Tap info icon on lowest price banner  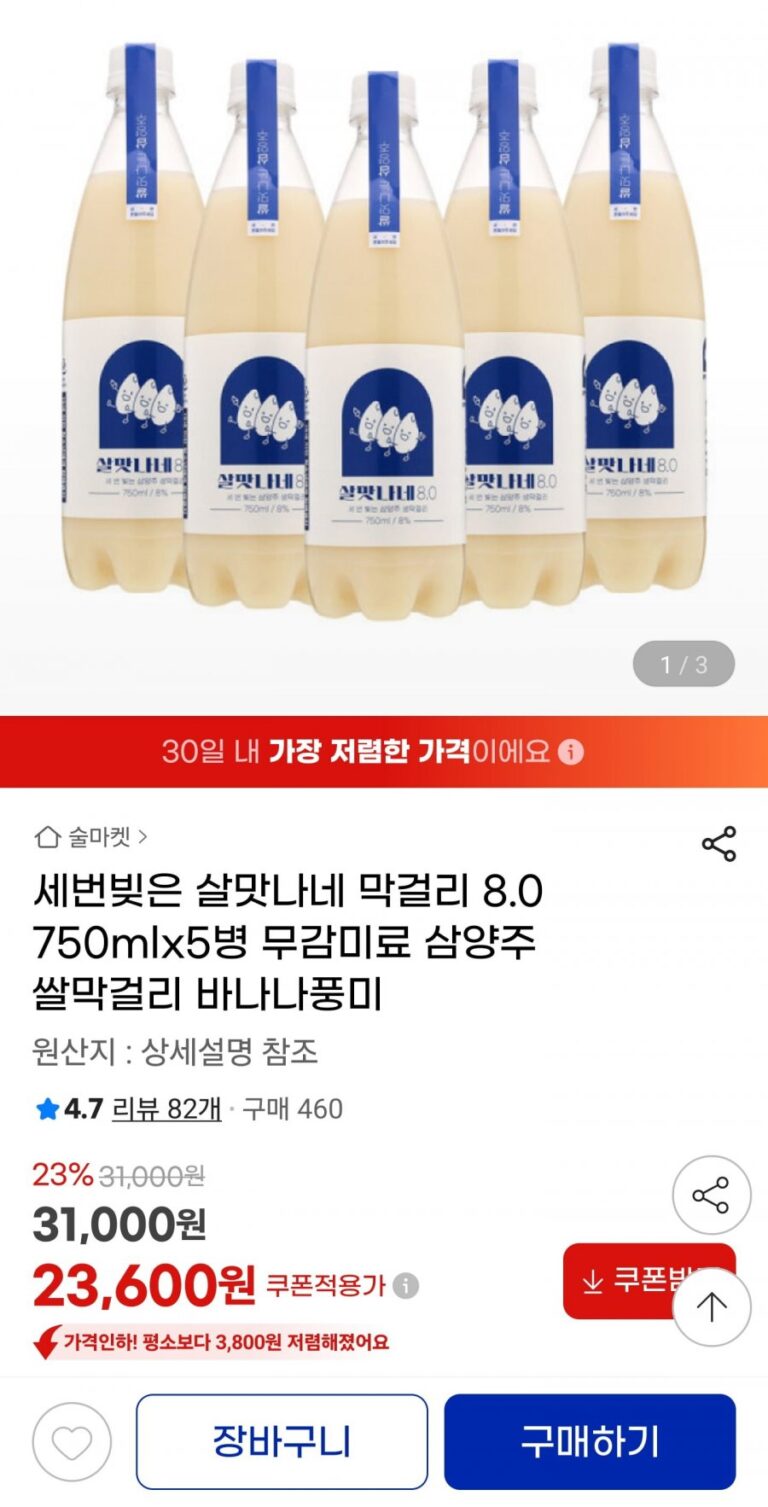tap(570, 752)
